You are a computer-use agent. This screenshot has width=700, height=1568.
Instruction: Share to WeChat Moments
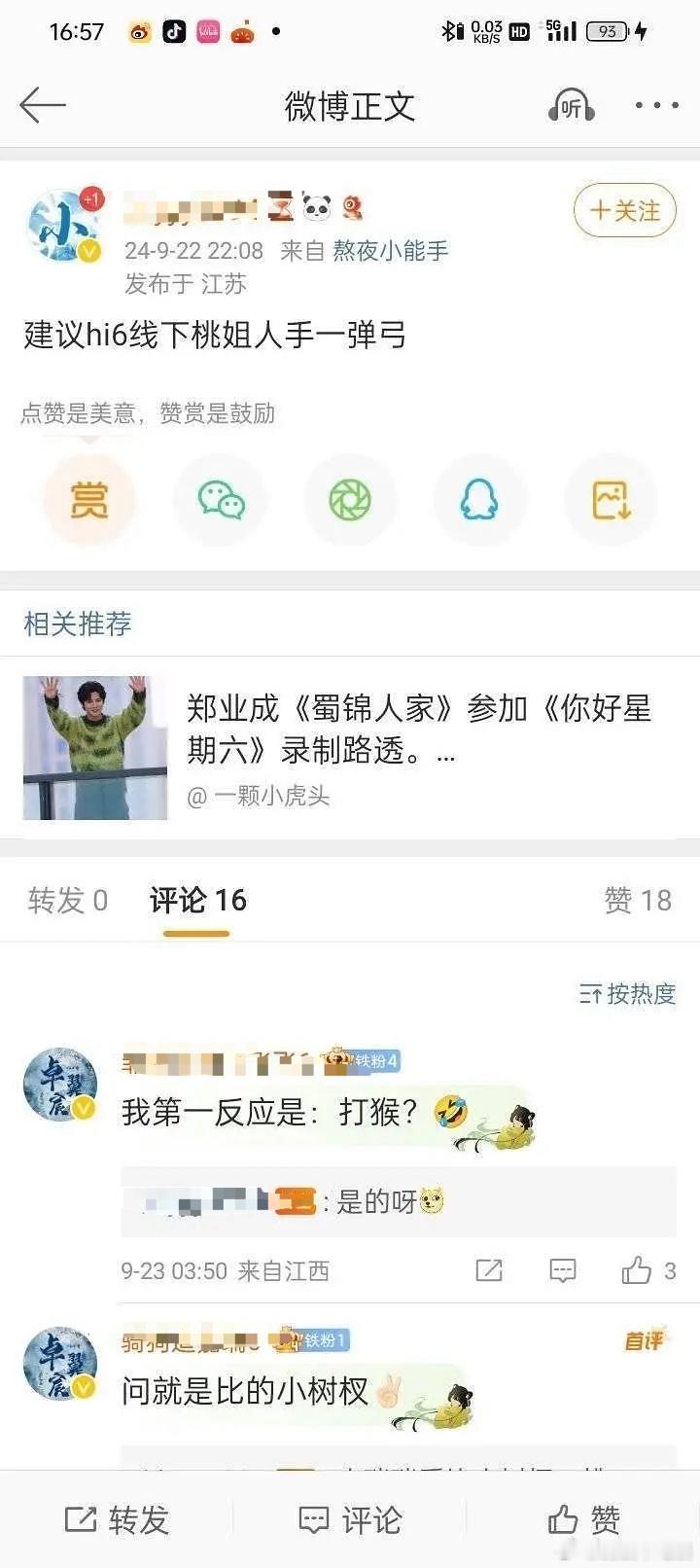(x=350, y=499)
